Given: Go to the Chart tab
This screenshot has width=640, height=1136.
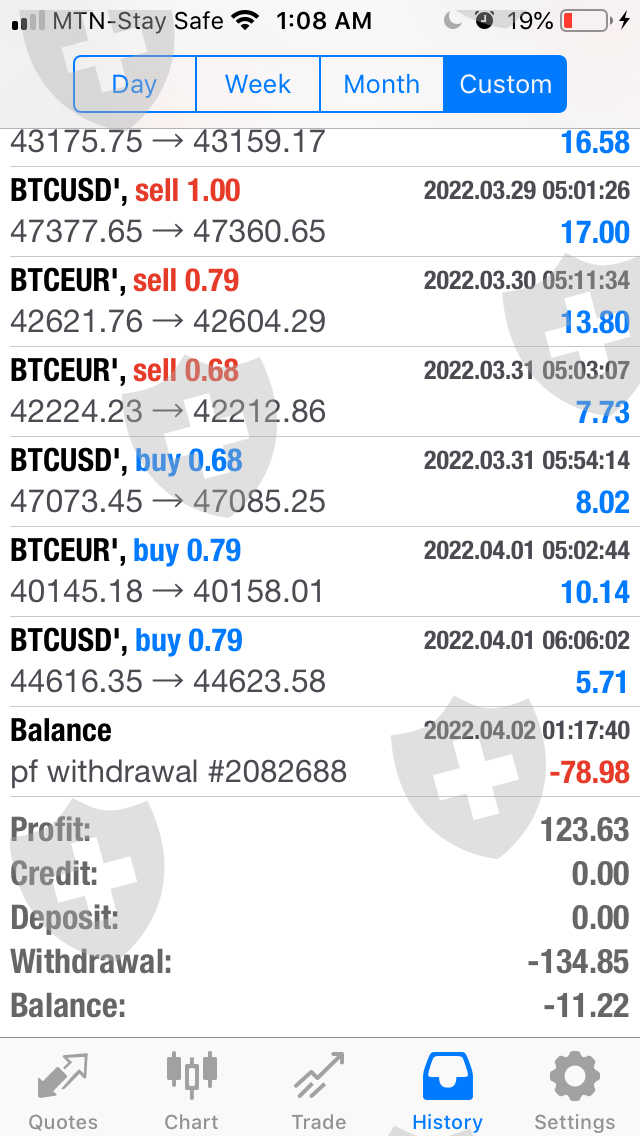Looking at the screenshot, I should (x=191, y=1090).
